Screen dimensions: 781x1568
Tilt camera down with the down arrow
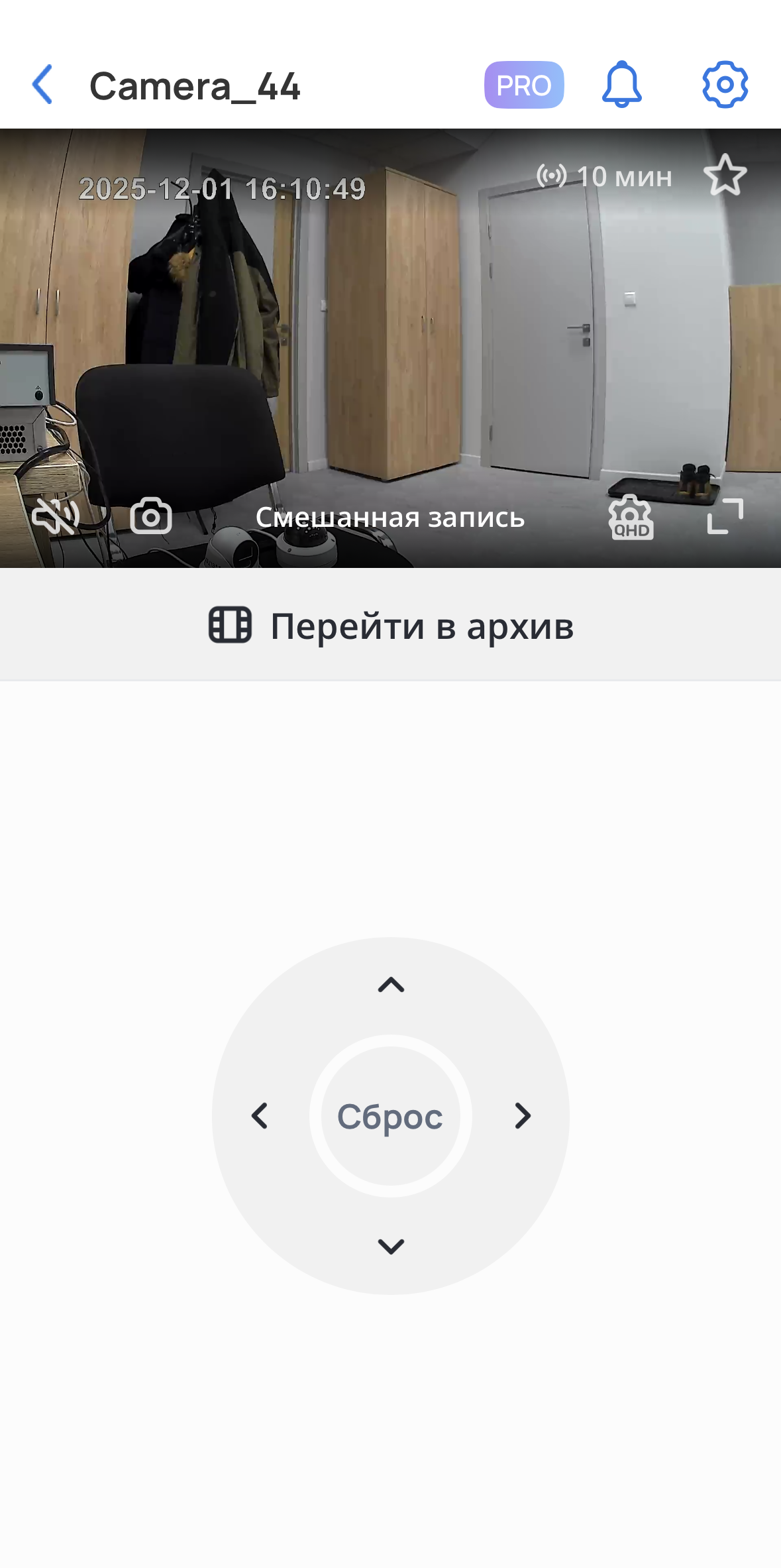[391, 1247]
